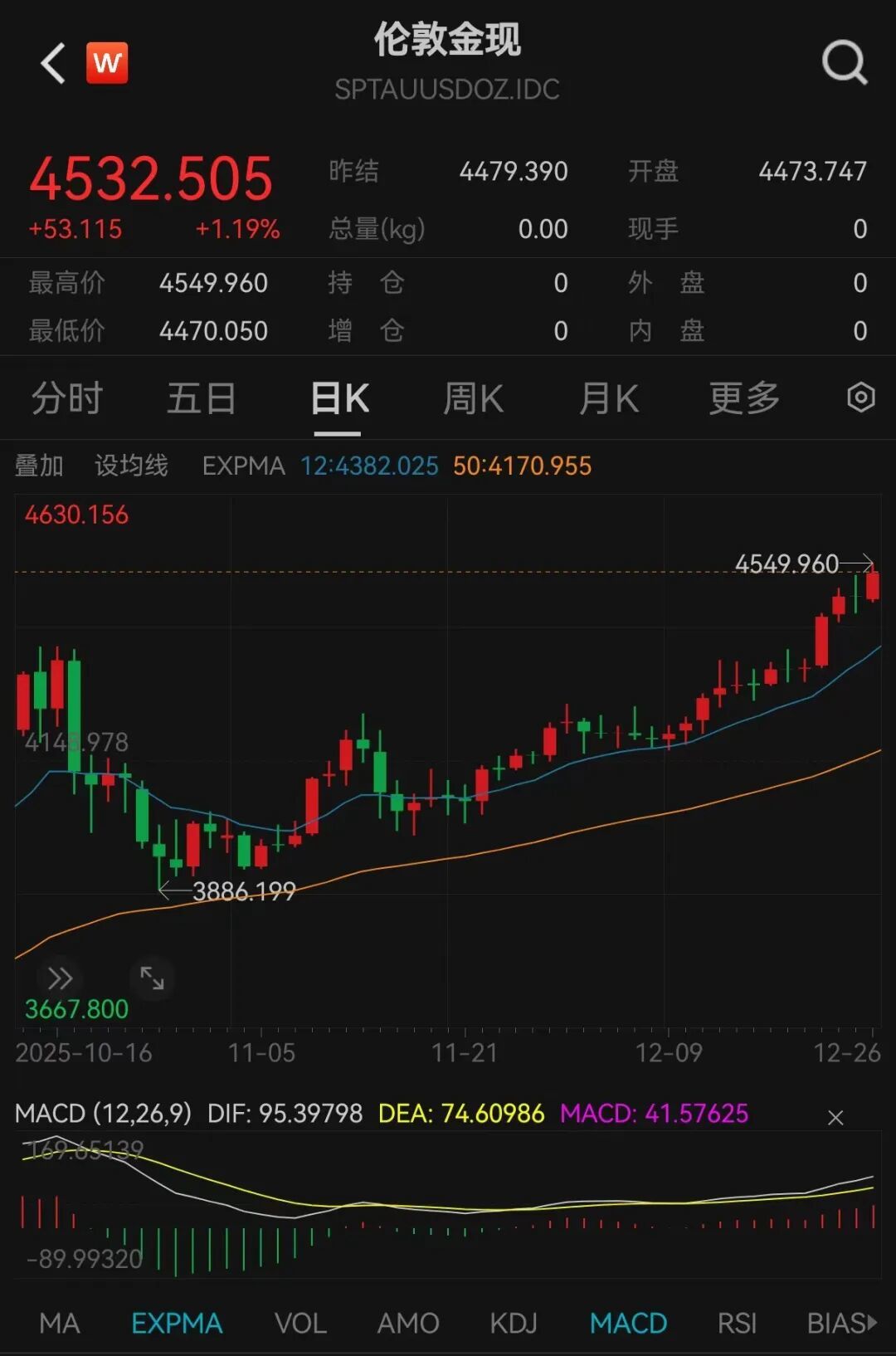Open 设均线 moving average settings
The image size is (896, 1356).
[131, 466]
